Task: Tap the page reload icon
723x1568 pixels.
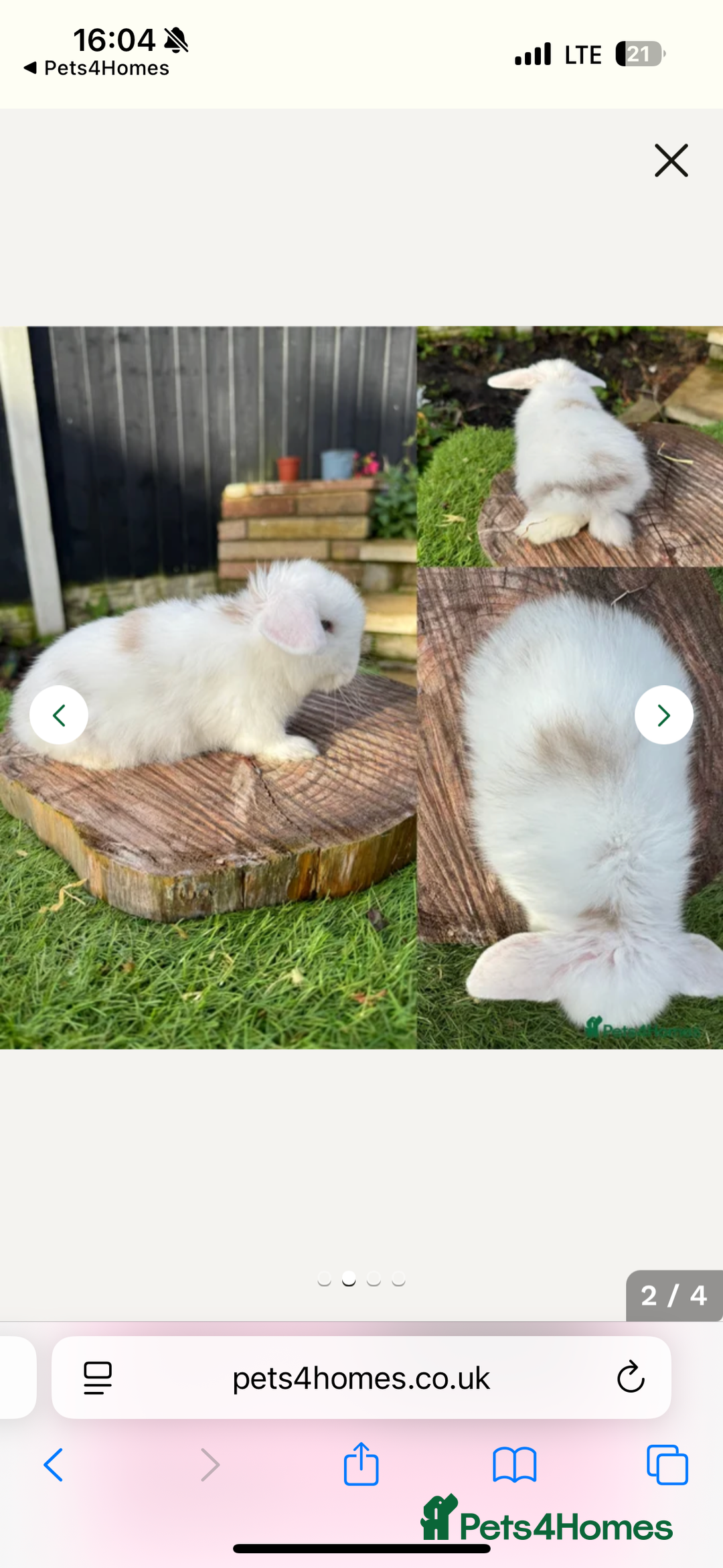Action: (x=630, y=1378)
